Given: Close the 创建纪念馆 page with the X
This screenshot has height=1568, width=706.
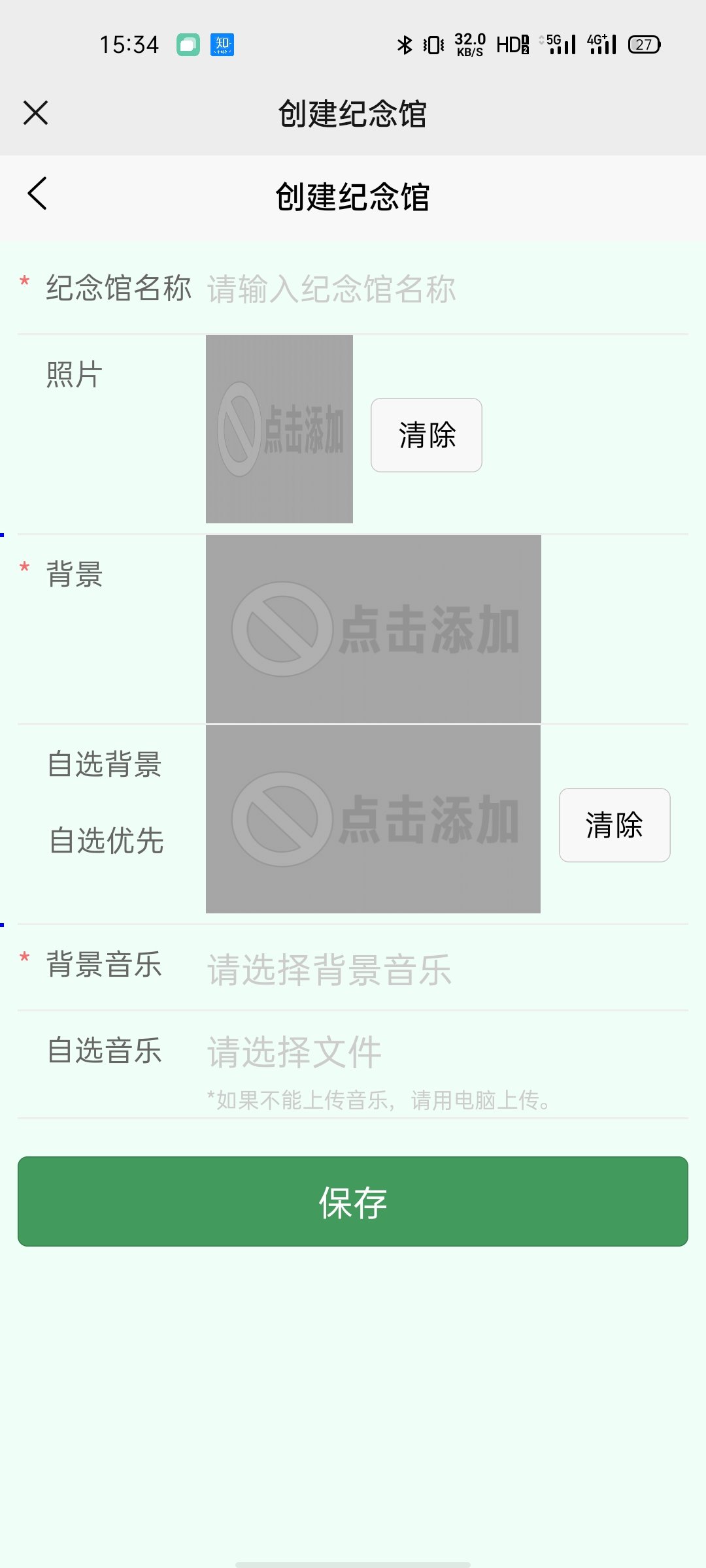Looking at the screenshot, I should pos(36,113).
